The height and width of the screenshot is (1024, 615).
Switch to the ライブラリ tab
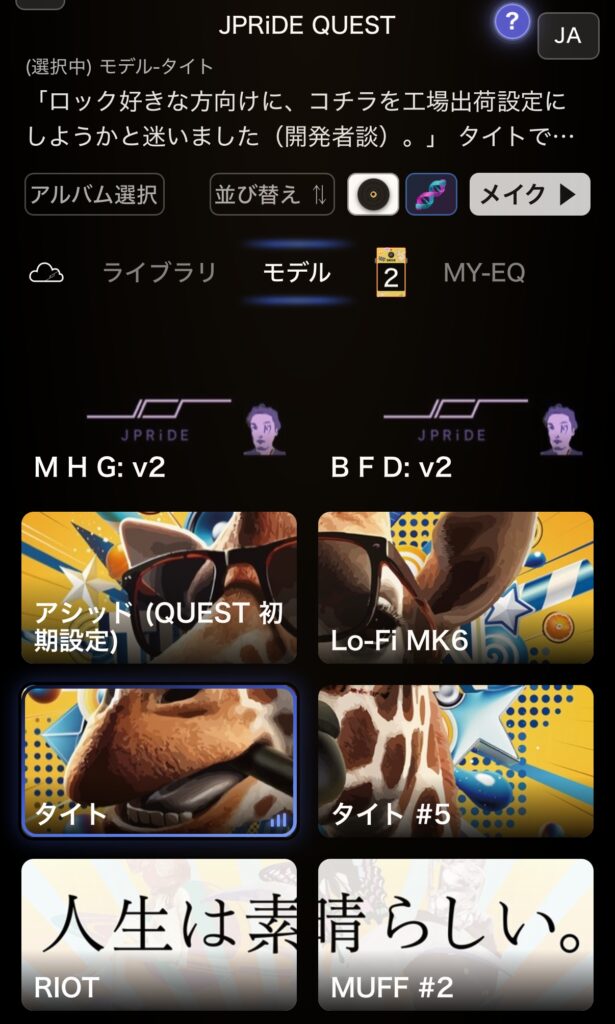tap(159, 273)
